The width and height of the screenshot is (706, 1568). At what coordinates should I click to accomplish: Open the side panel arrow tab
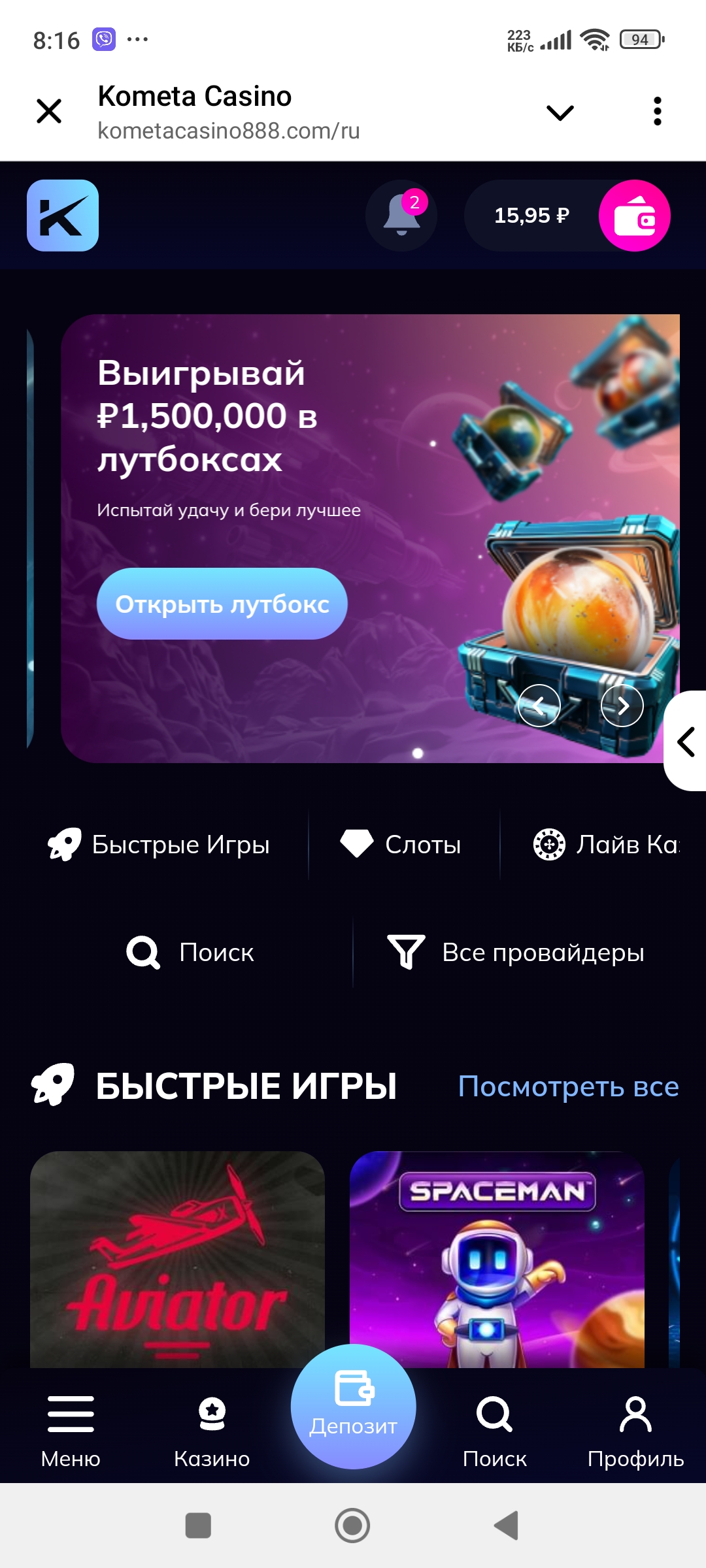686,742
